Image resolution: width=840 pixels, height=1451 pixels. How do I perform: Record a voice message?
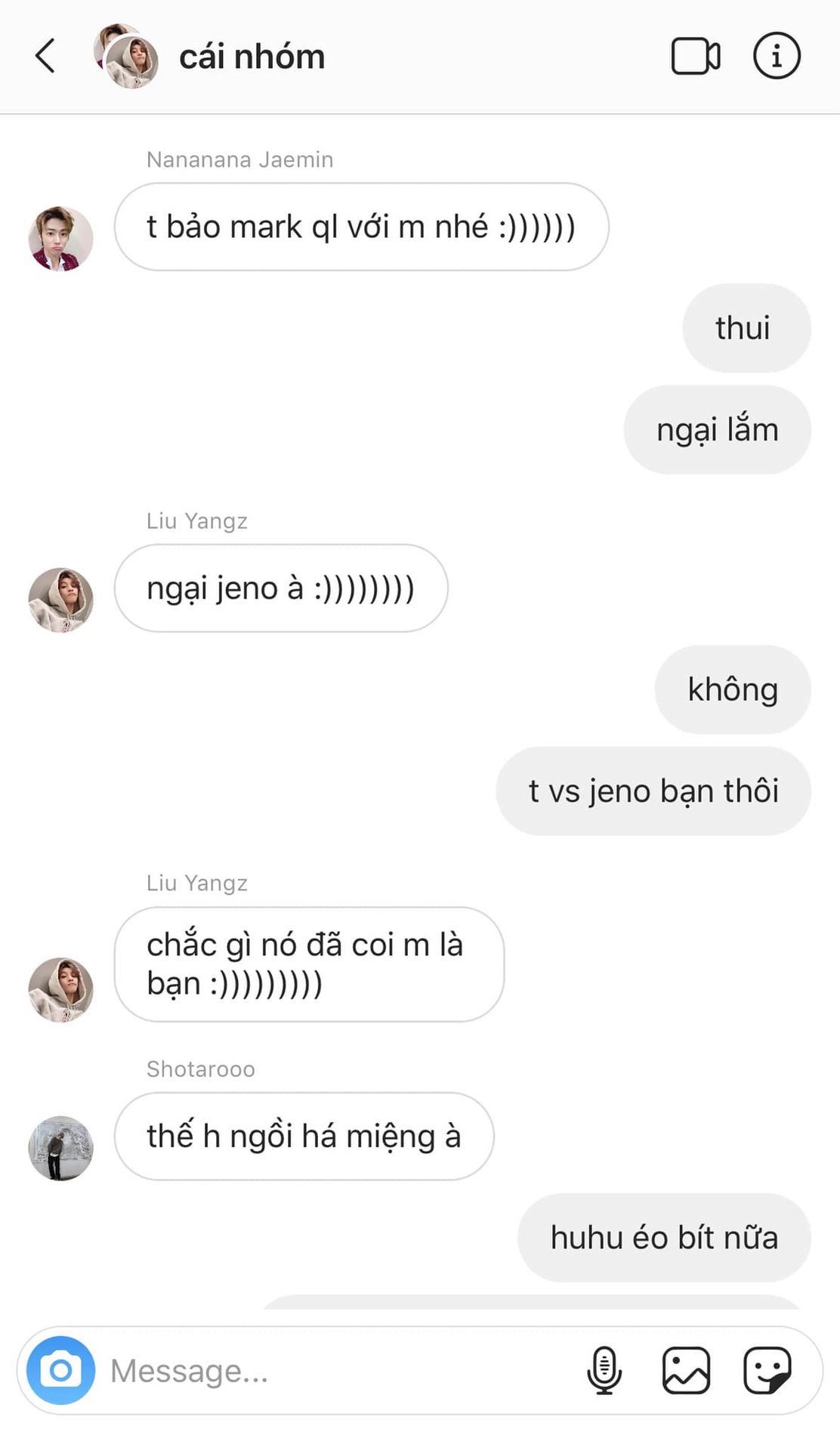coord(604,1370)
